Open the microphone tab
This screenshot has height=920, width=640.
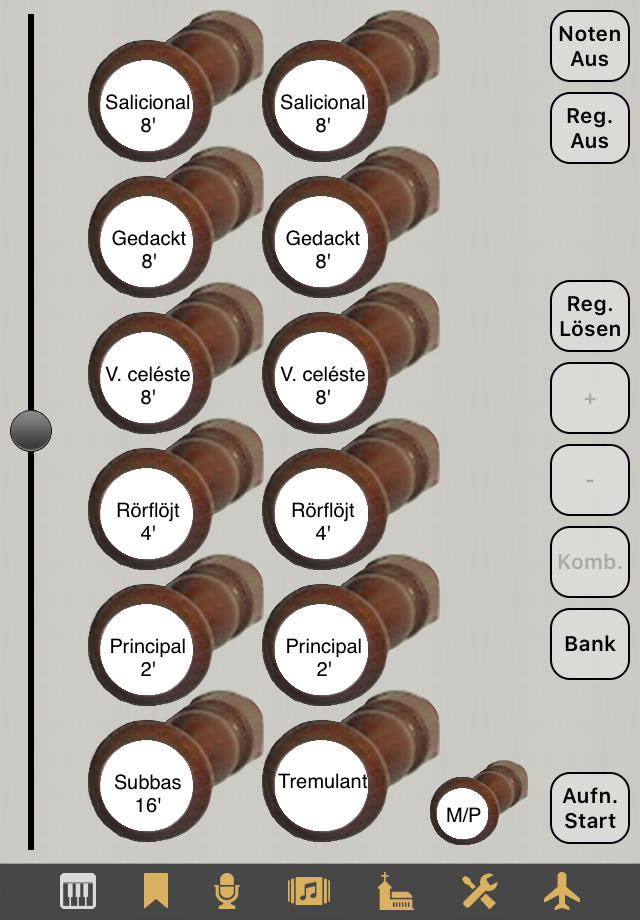[x=228, y=890]
